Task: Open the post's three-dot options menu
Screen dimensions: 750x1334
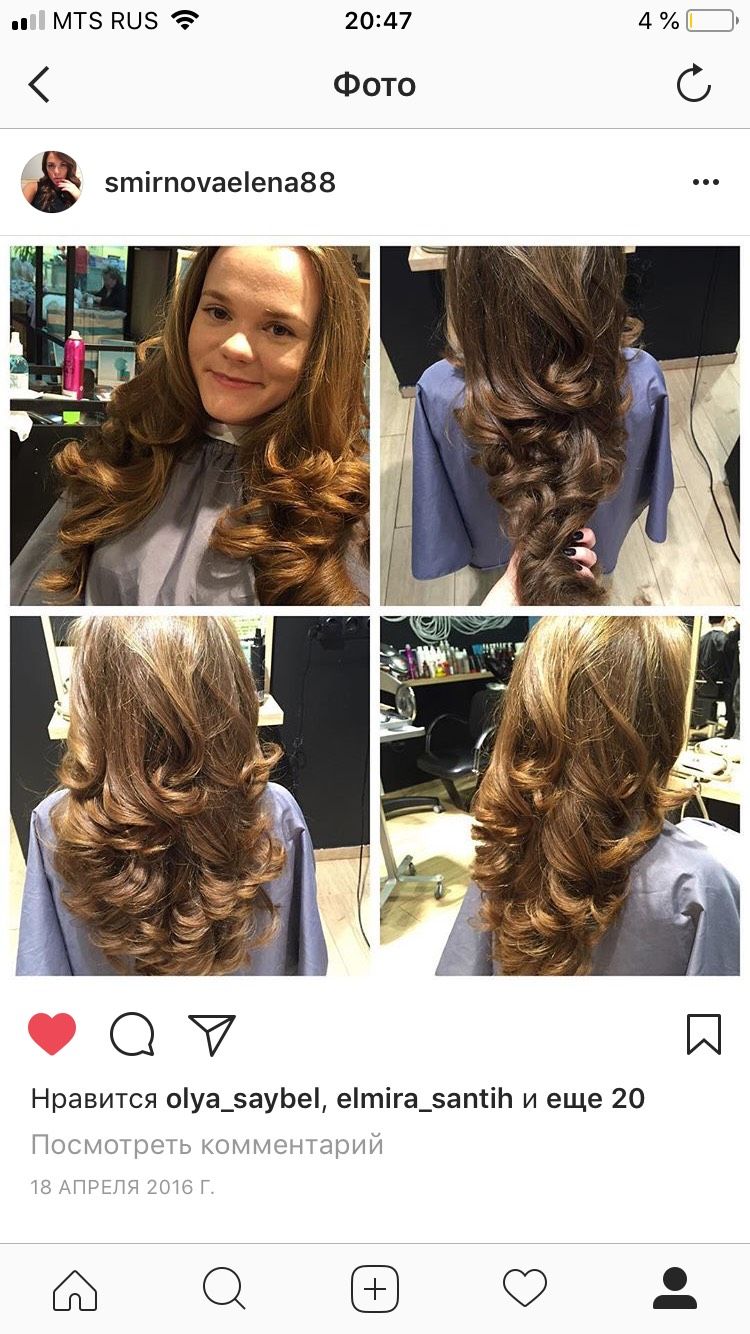Action: pos(706,182)
